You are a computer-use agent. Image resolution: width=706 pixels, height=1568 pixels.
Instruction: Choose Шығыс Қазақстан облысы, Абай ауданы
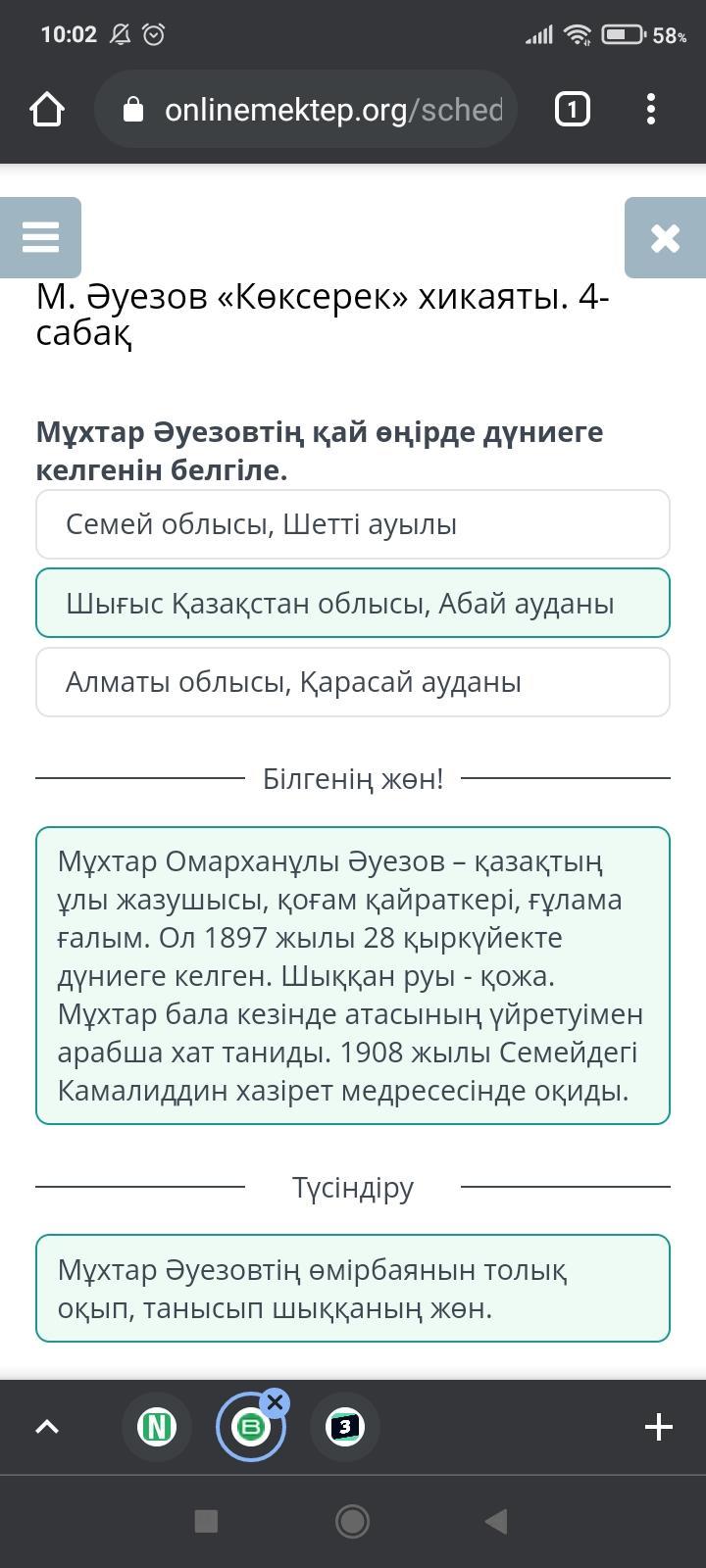pyautogui.click(x=353, y=603)
